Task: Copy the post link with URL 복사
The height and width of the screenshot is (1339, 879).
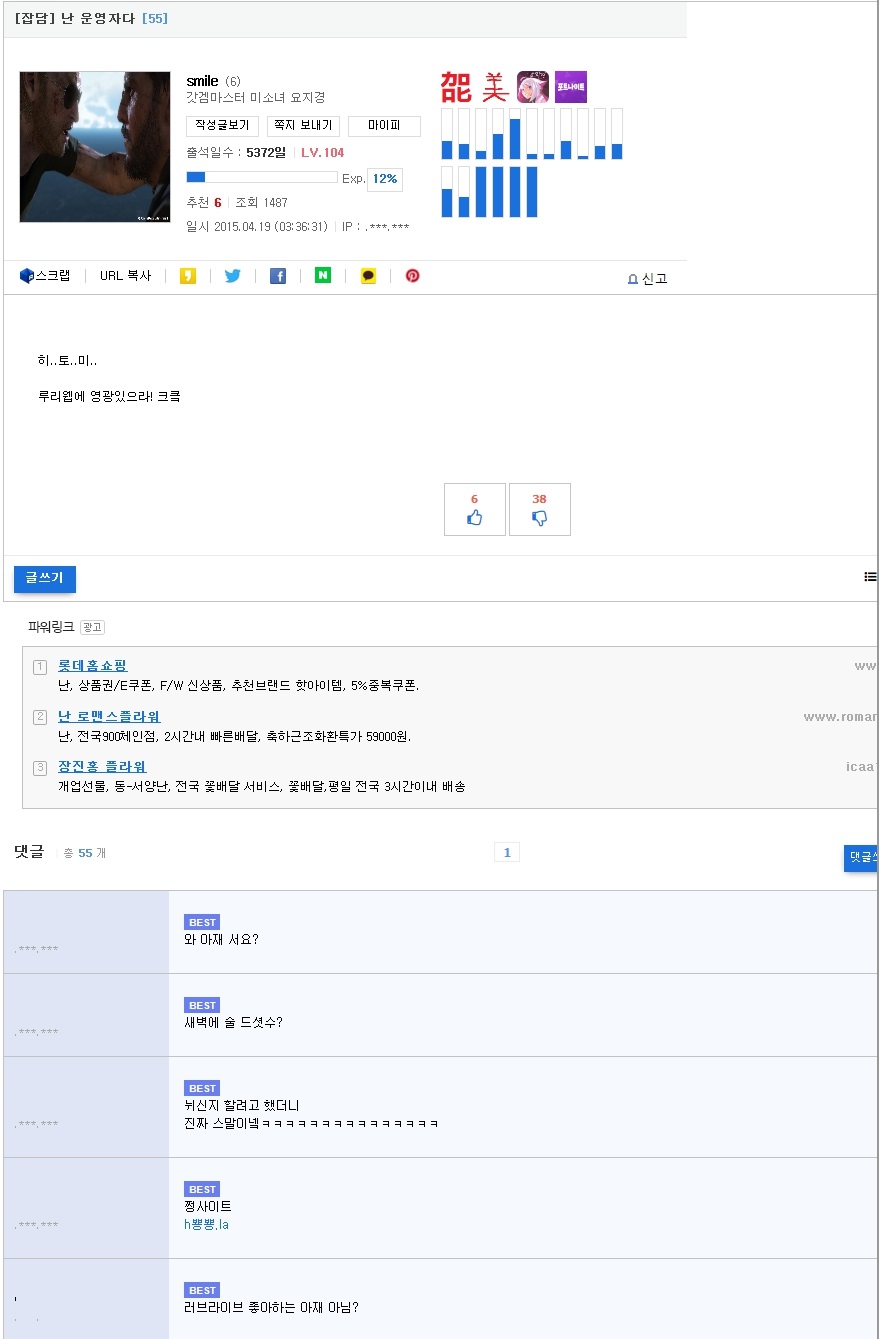Action: point(125,276)
